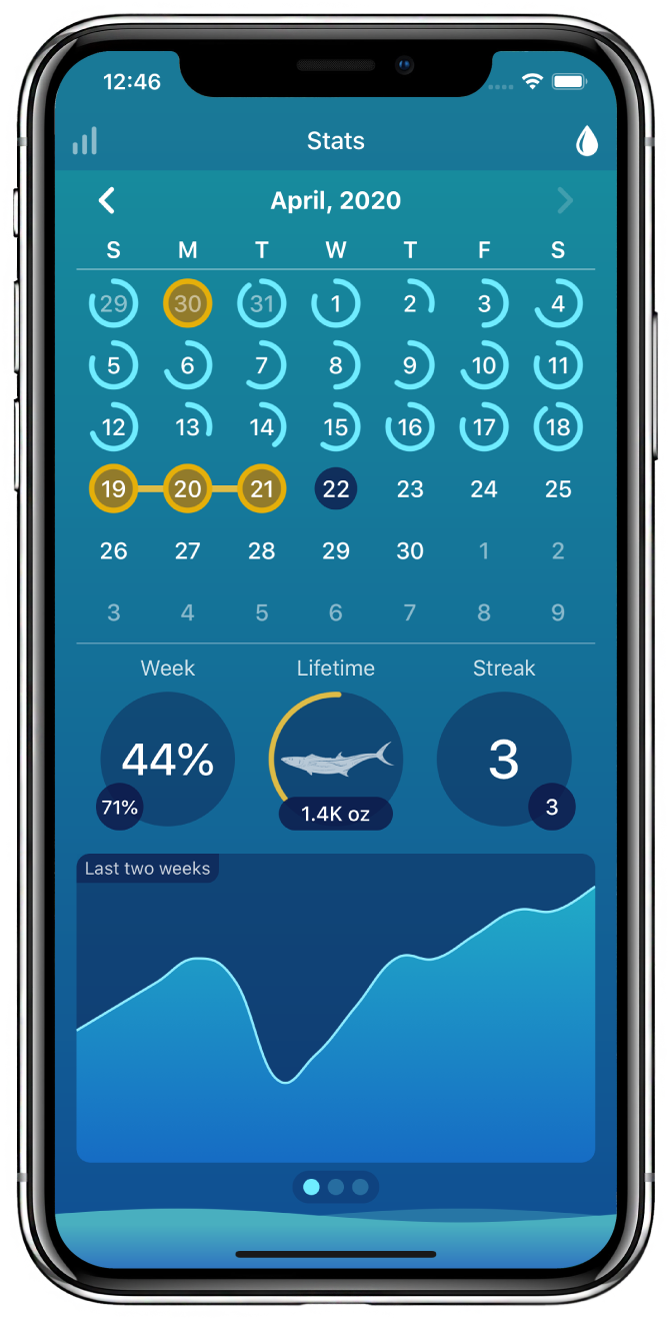Open the Week 44% stat circle

168,760
